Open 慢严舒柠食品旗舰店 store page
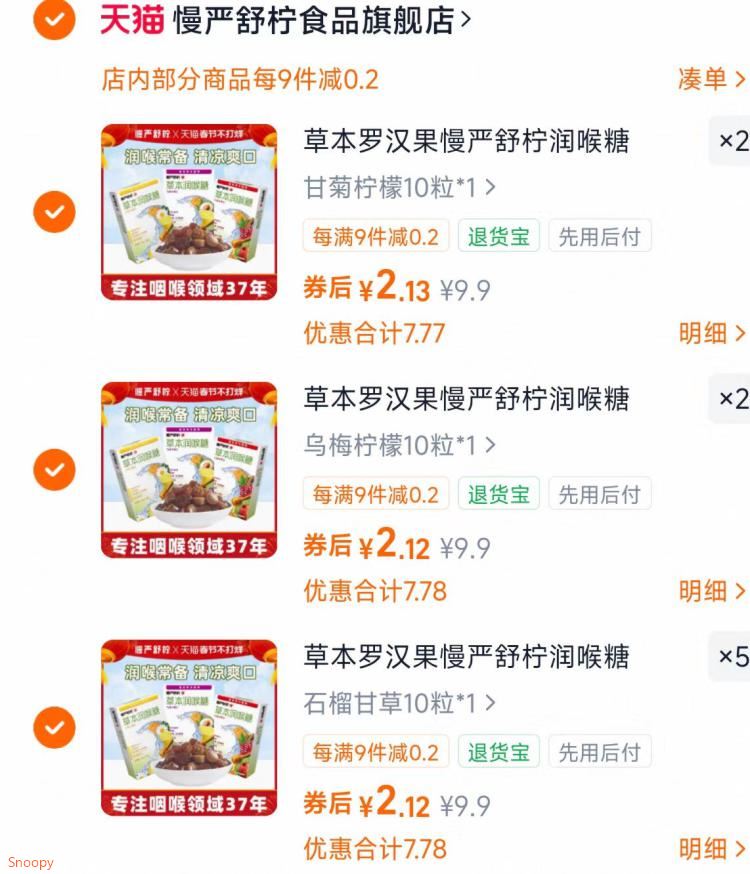The height and width of the screenshot is (874, 750). [314, 20]
